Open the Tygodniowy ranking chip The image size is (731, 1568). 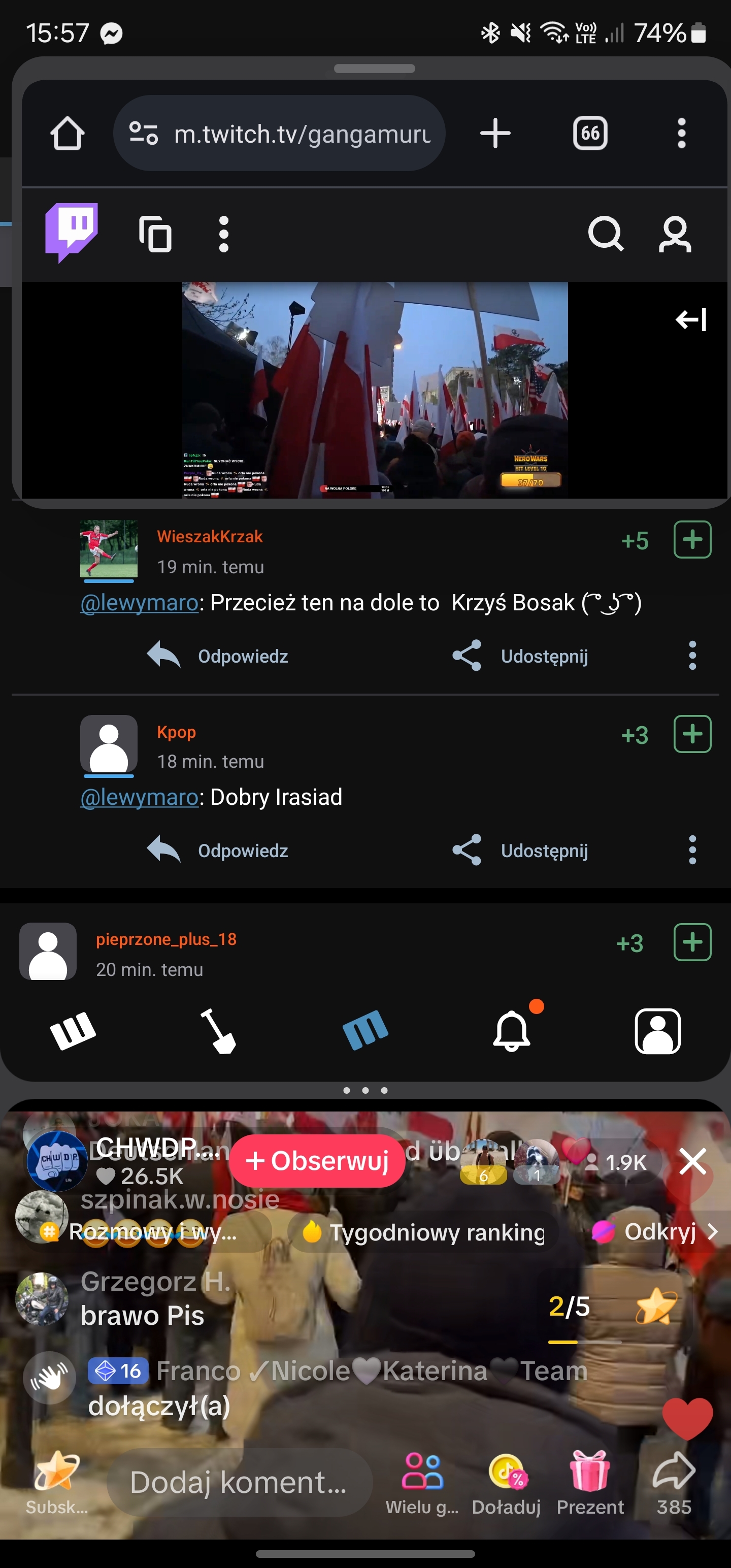click(x=424, y=1232)
